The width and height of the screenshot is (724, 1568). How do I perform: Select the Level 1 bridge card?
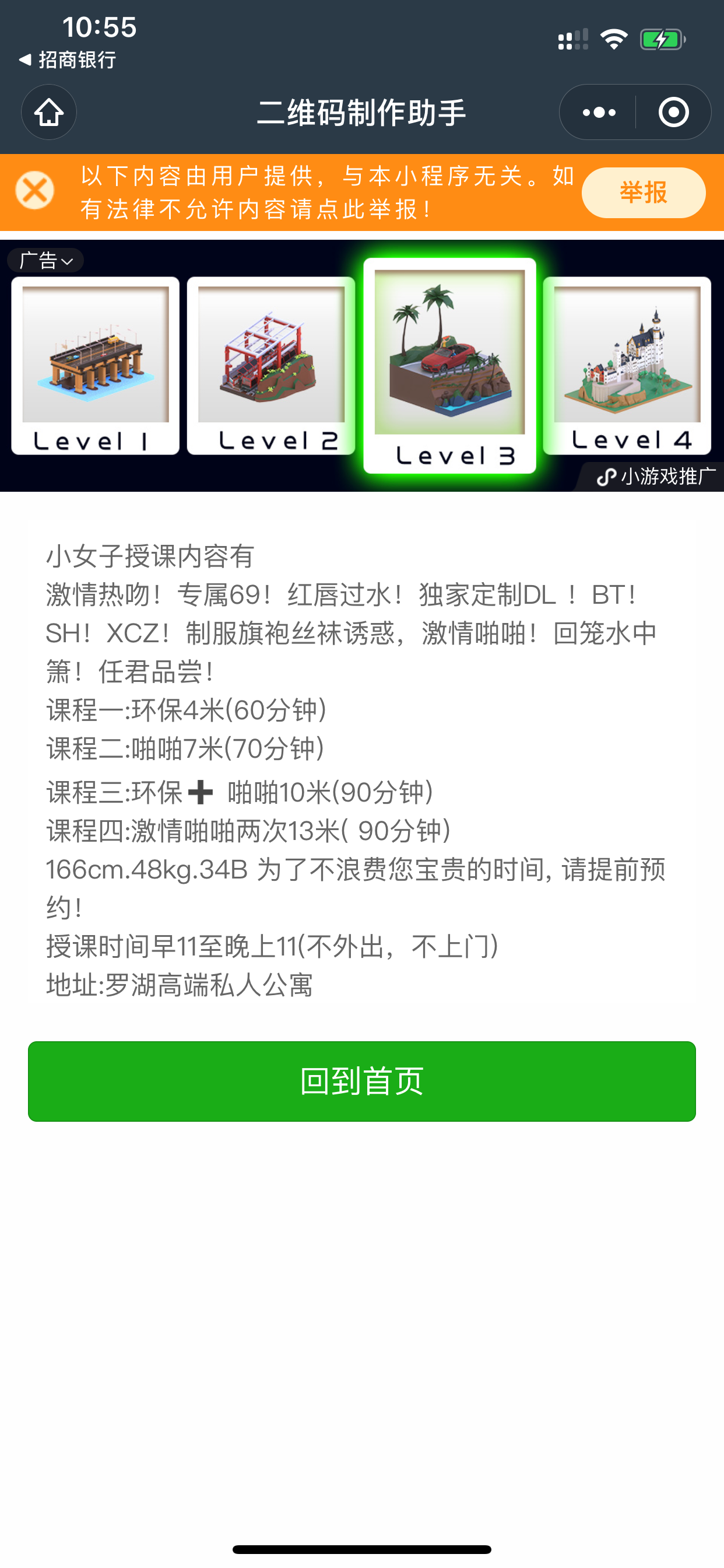94,365
